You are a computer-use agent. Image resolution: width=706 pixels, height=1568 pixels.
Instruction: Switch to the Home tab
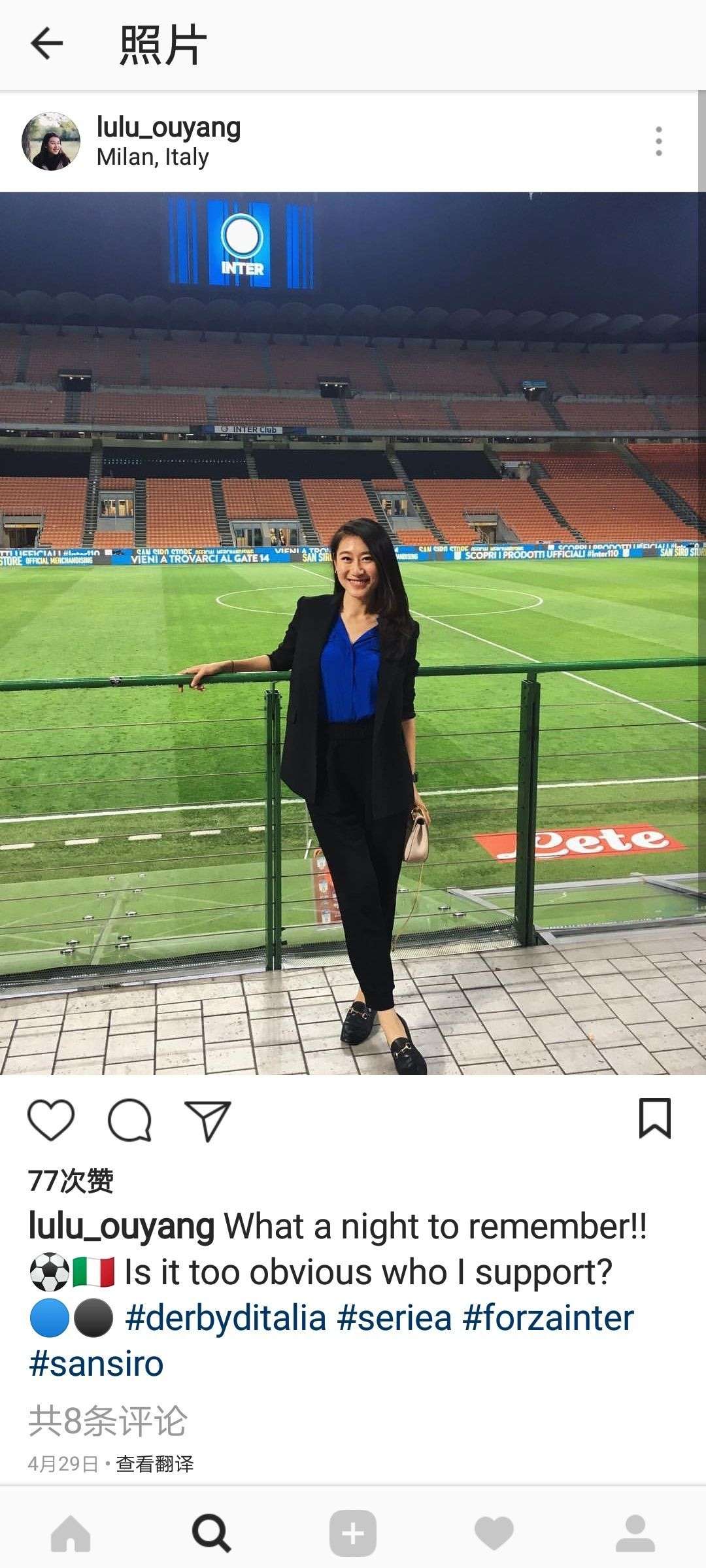pyautogui.click(x=71, y=1533)
